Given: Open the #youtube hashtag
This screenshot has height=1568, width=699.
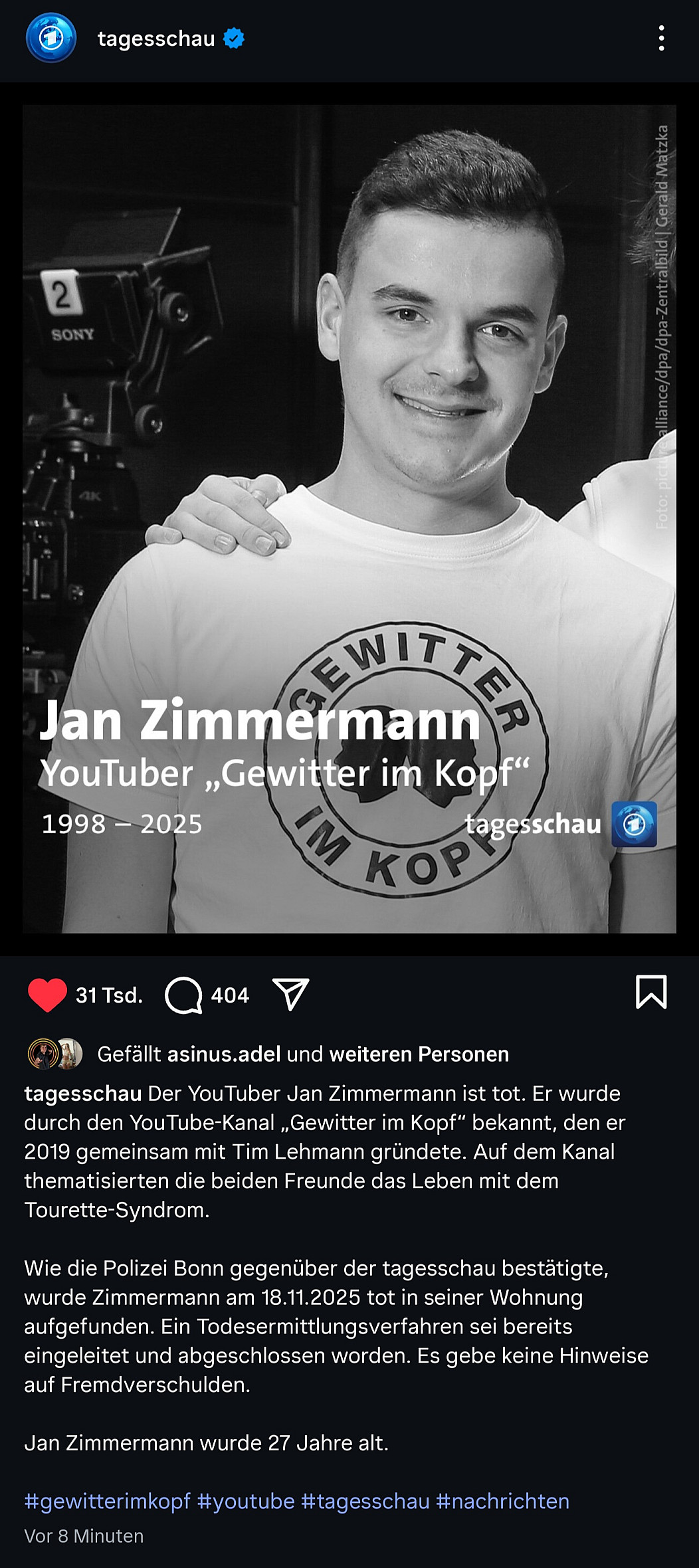Looking at the screenshot, I should pos(246,1501).
